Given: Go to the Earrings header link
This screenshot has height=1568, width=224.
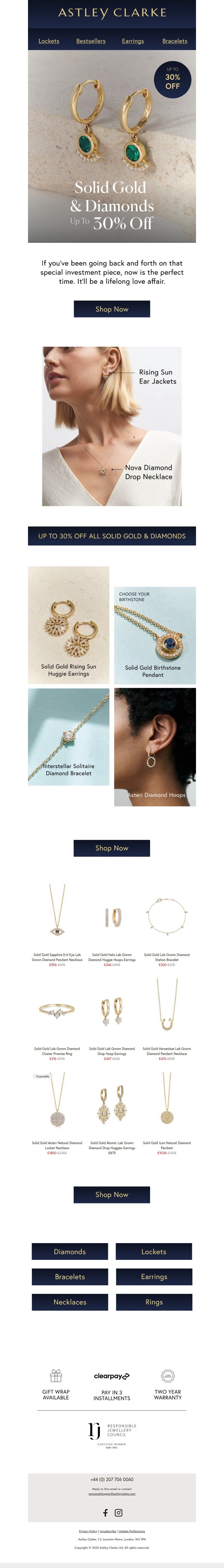Looking at the screenshot, I should (x=132, y=41).
